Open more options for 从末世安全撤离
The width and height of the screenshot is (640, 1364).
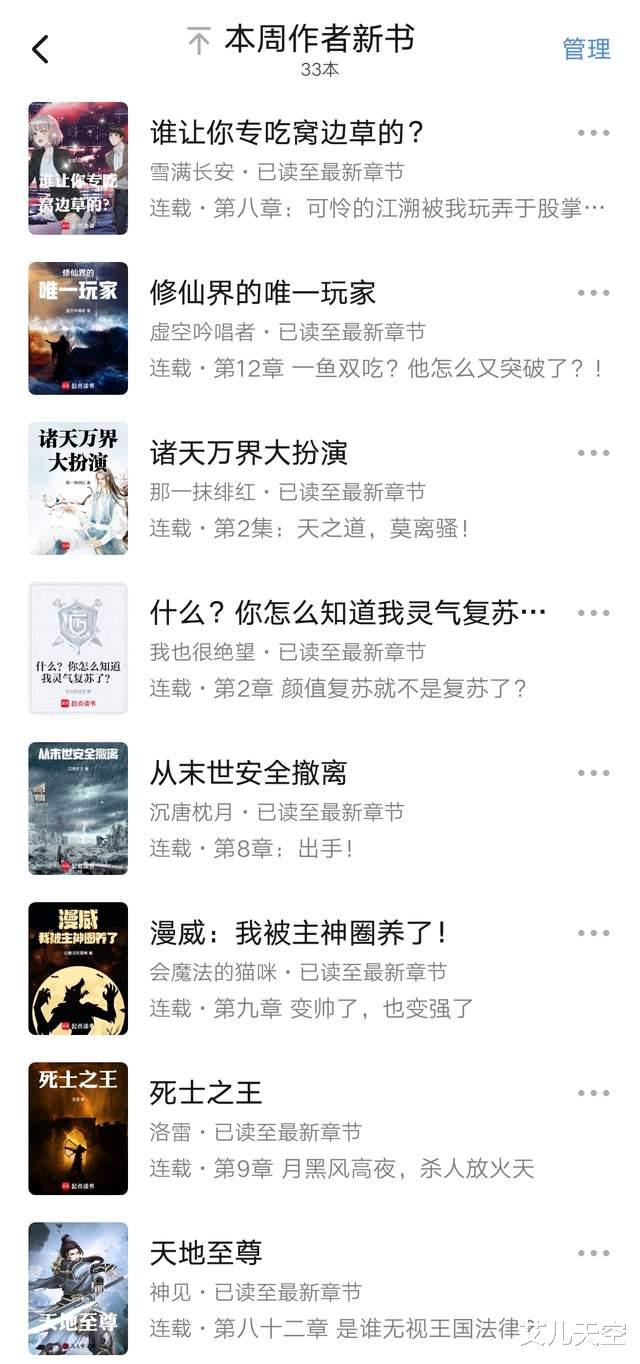(593, 773)
